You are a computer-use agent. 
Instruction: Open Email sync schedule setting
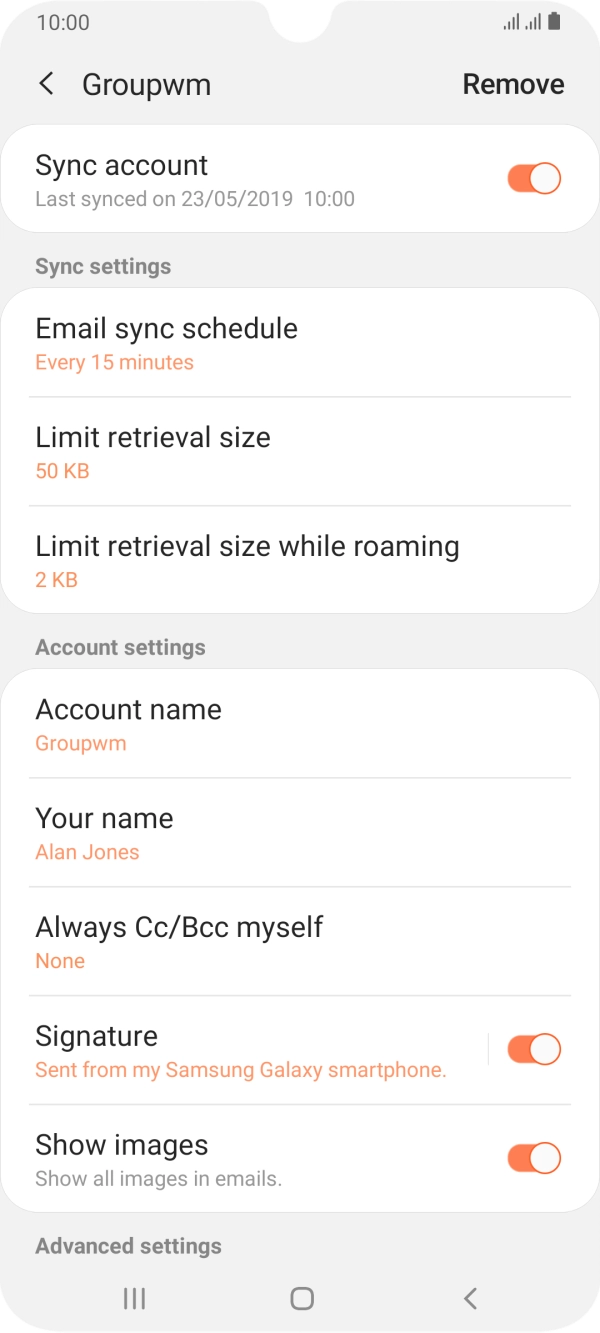(300, 343)
